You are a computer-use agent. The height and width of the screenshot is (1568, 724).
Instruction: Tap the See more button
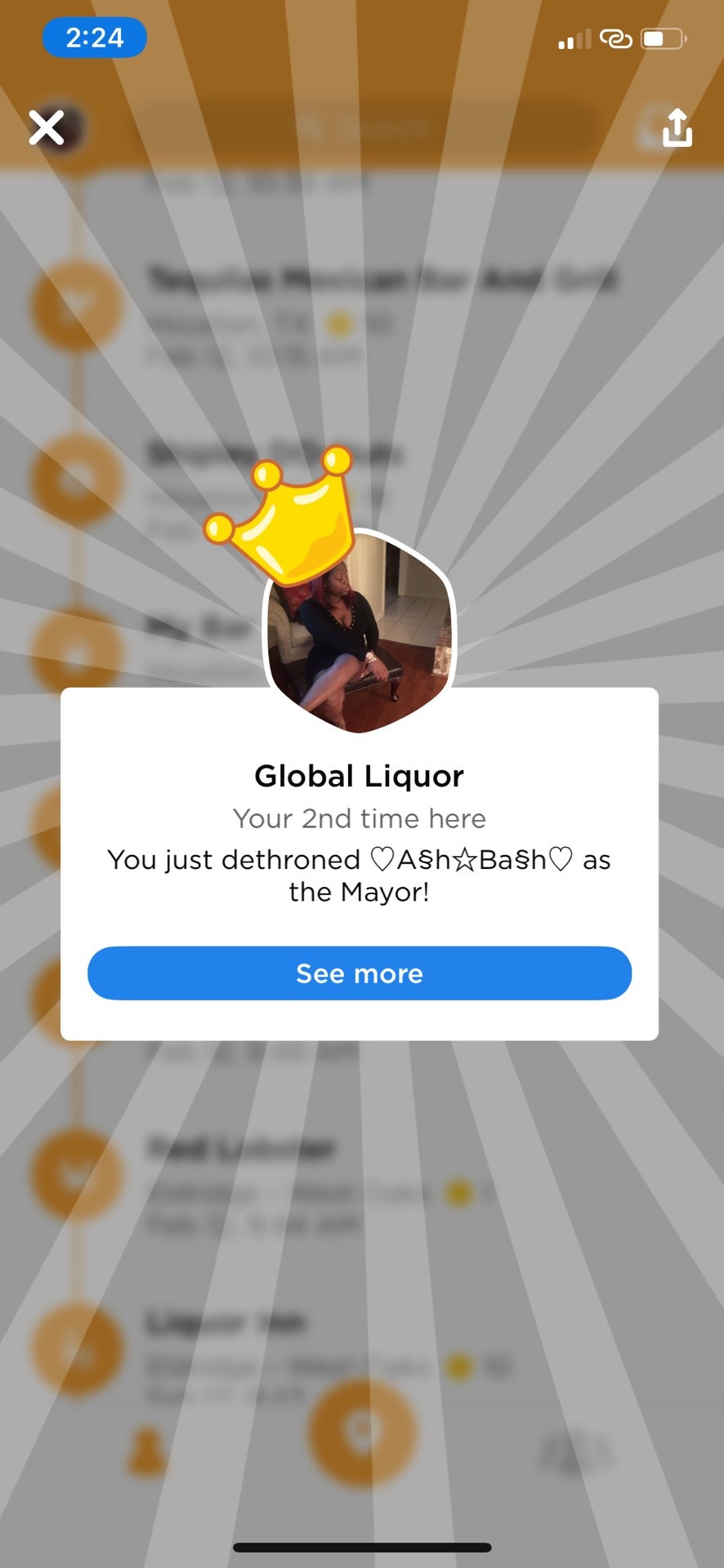(360, 973)
